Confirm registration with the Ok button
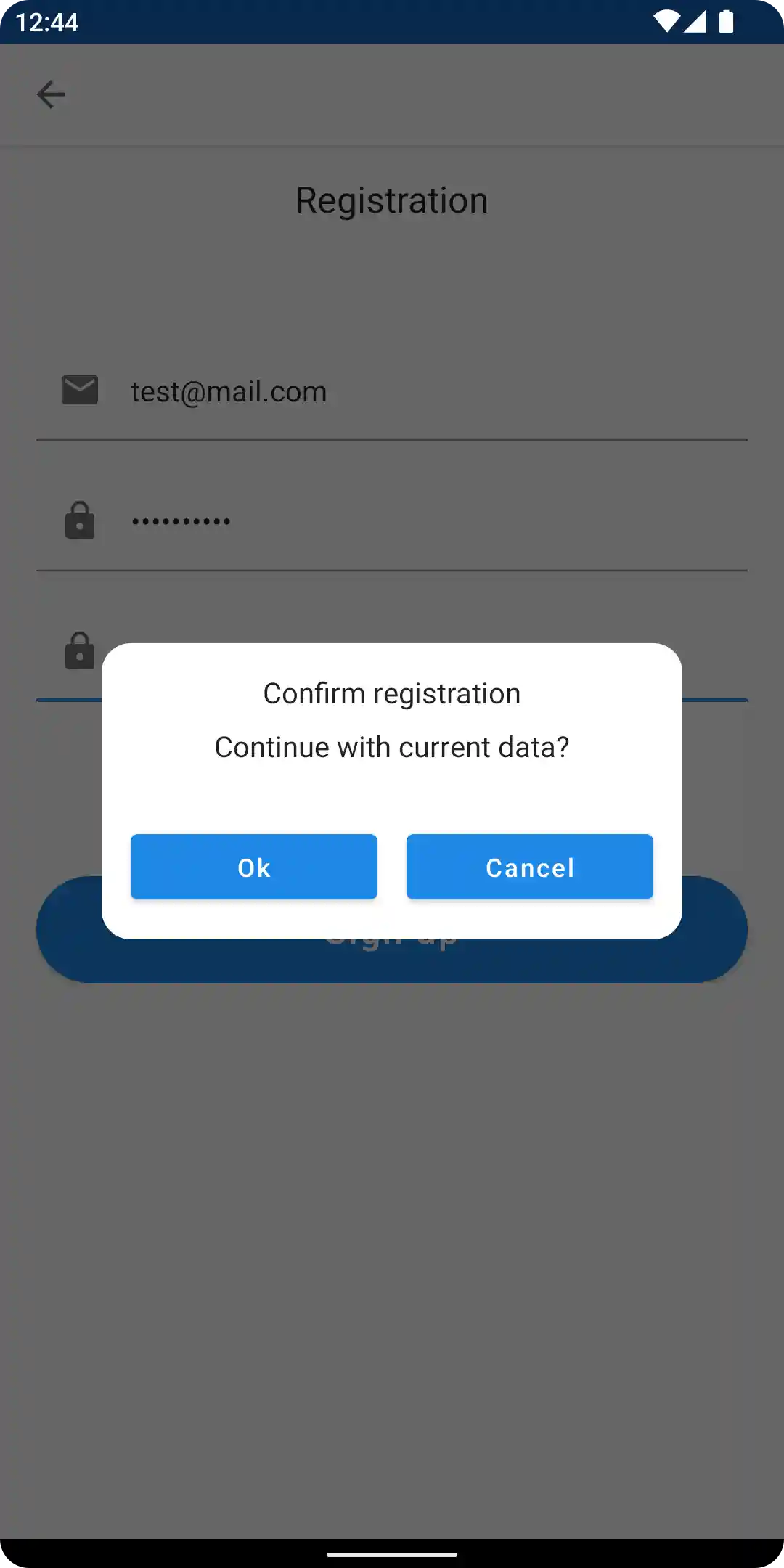Image resolution: width=784 pixels, height=1568 pixels. tap(253, 867)
